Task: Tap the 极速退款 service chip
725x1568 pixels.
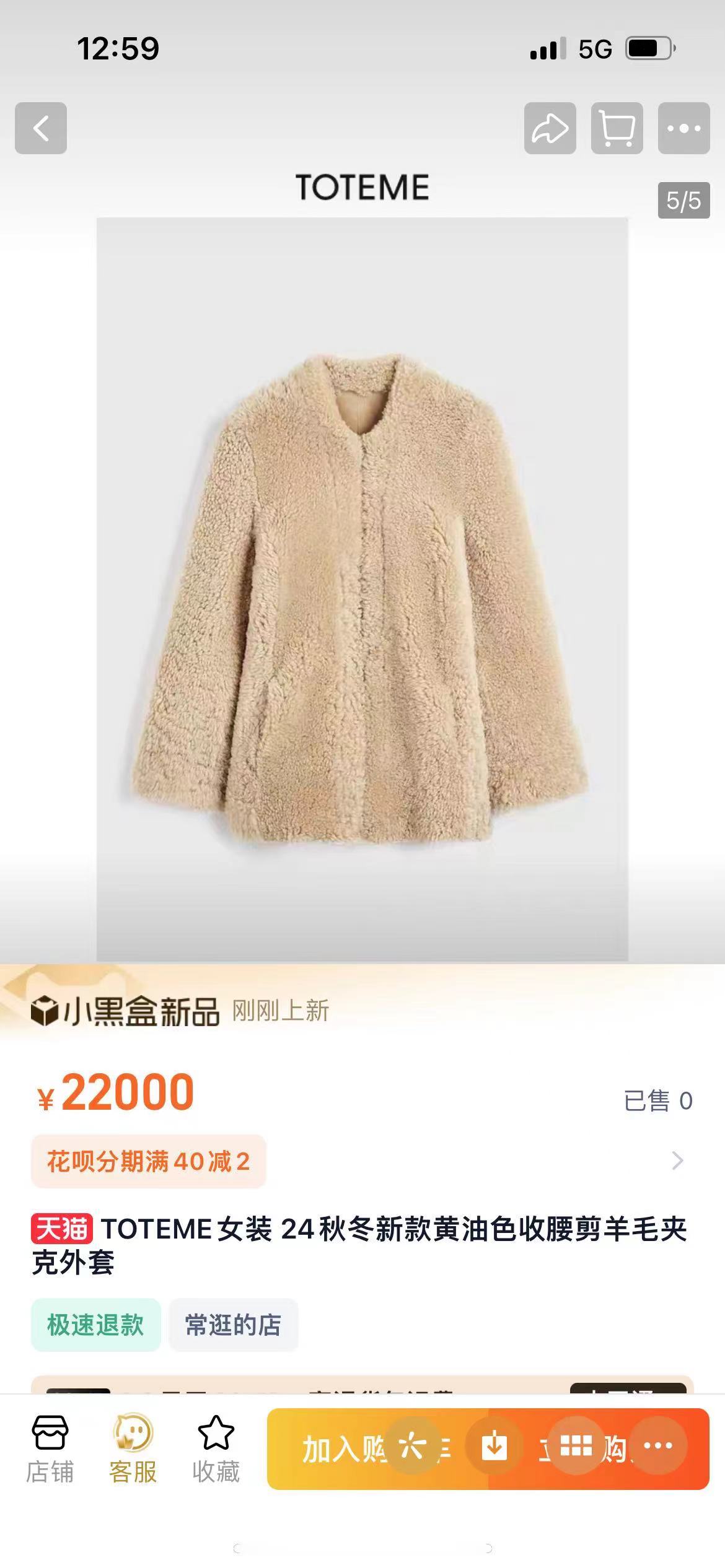Action: (95, 1325)
